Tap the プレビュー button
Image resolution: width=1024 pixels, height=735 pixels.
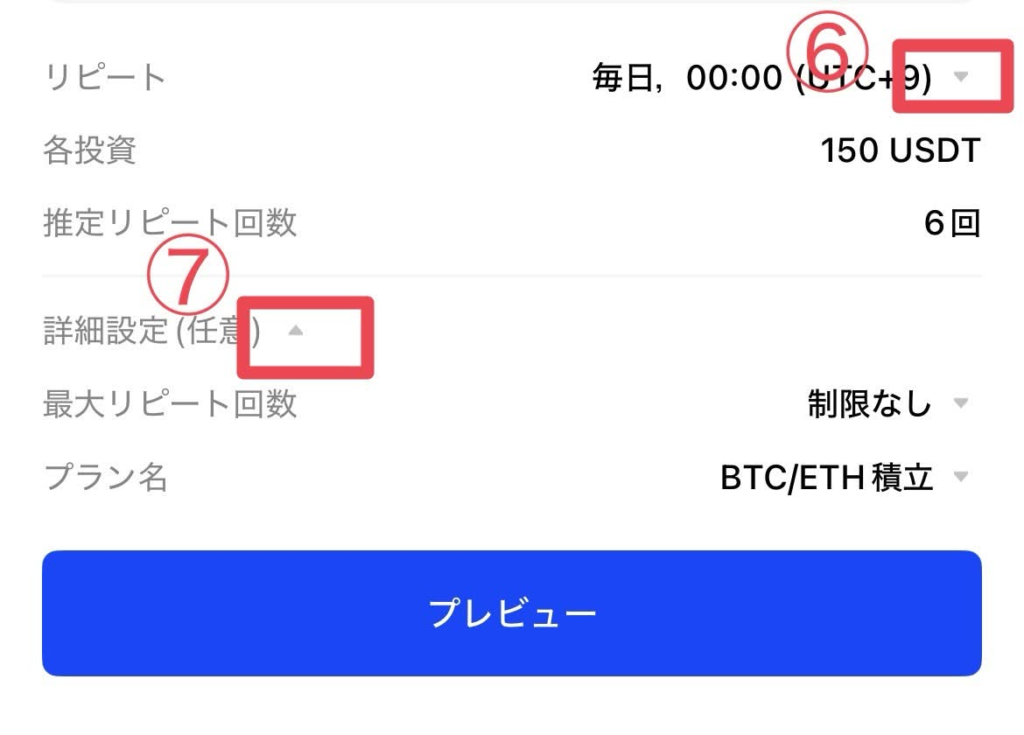point(511,612)
